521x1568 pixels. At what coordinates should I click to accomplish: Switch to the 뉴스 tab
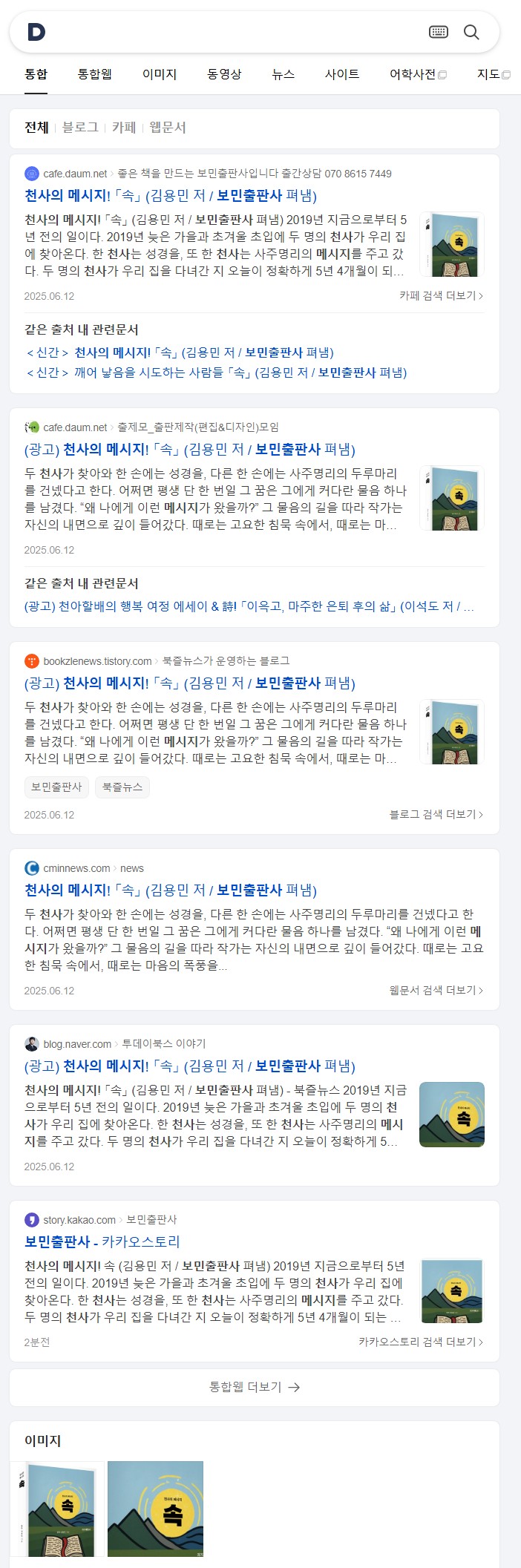click(x=283, y=74)
